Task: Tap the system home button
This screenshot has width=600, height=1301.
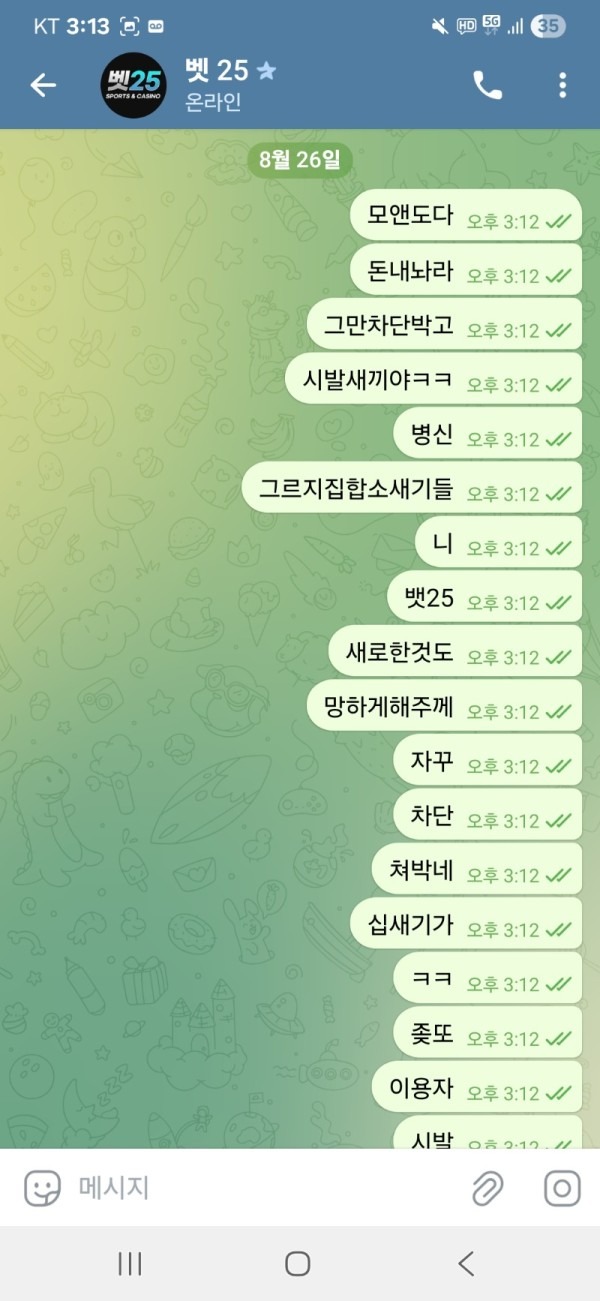Action: [x=298, y=1264]
